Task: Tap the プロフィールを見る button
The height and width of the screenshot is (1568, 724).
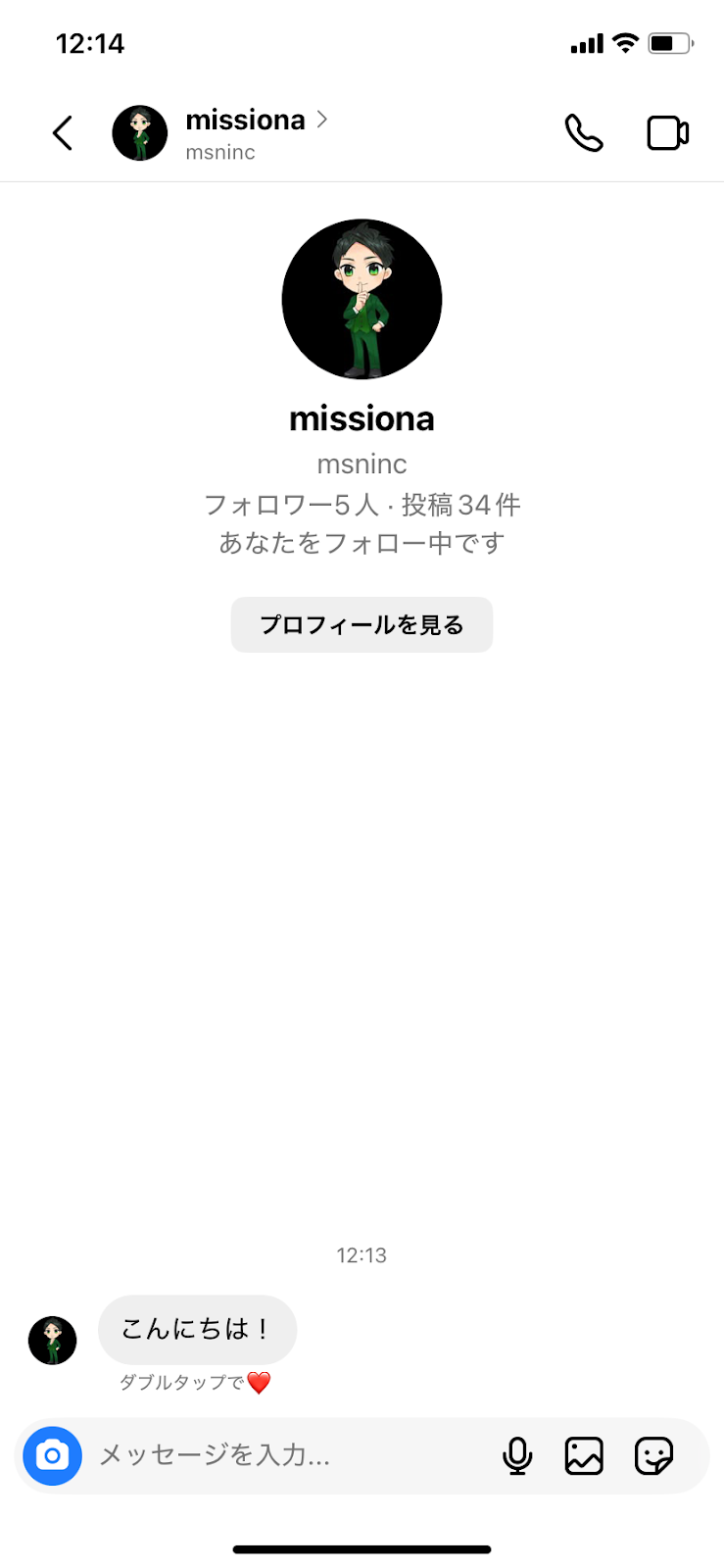Action: (x=362, y=624)
